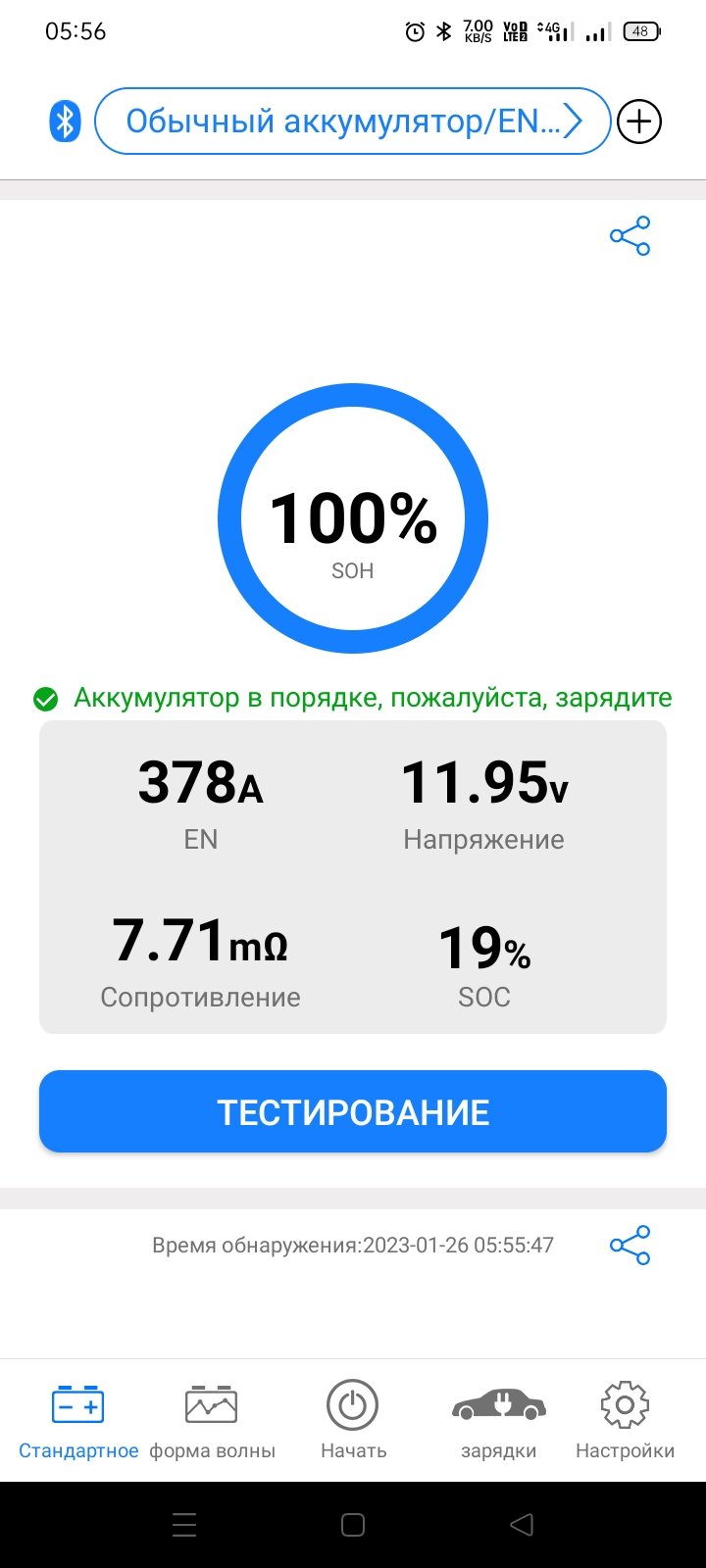Go to the system home screen
The width and height of the screenshot is (706, 1568).
[x=353, y=1525]
